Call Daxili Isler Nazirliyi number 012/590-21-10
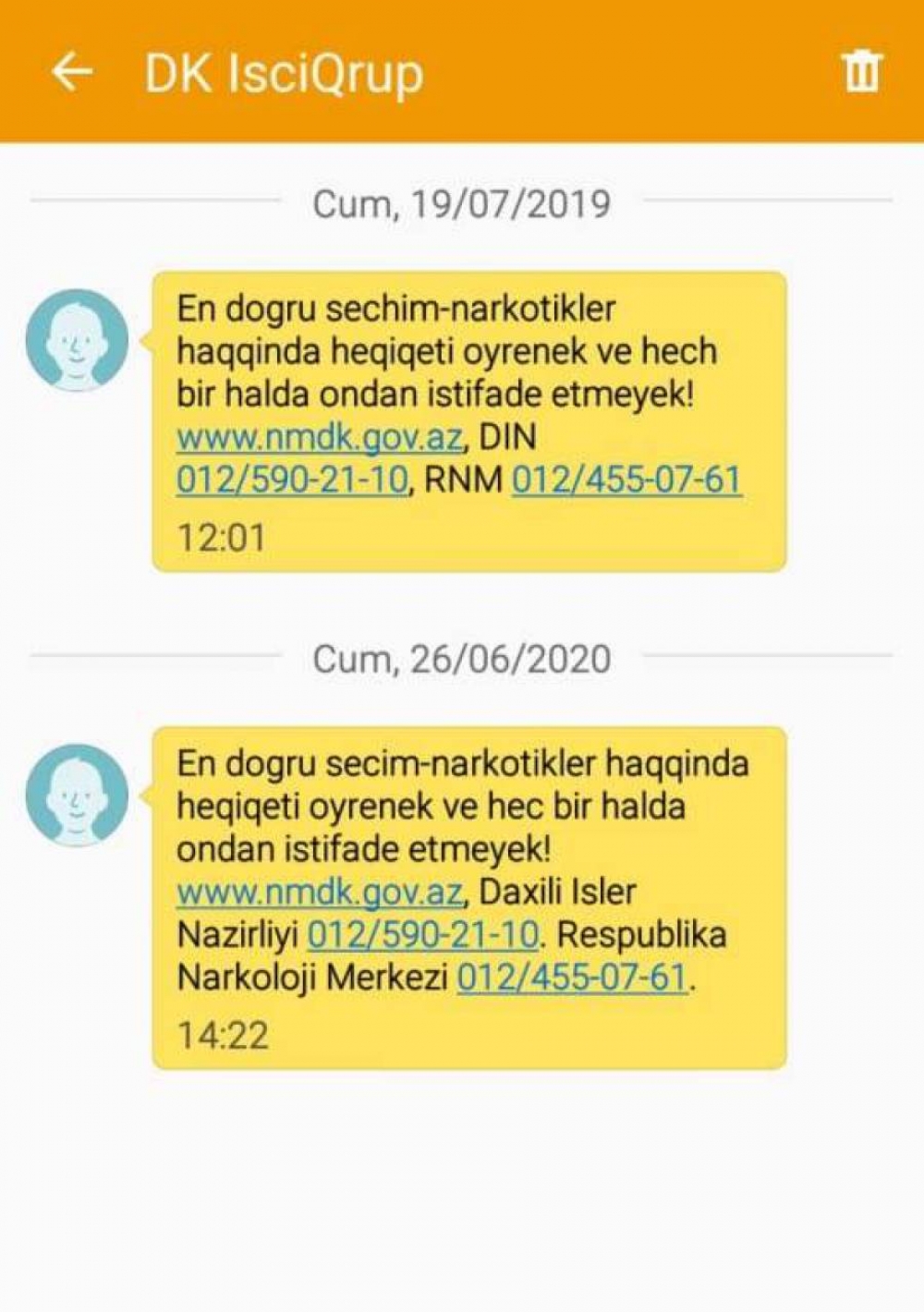 click(423, 934)
